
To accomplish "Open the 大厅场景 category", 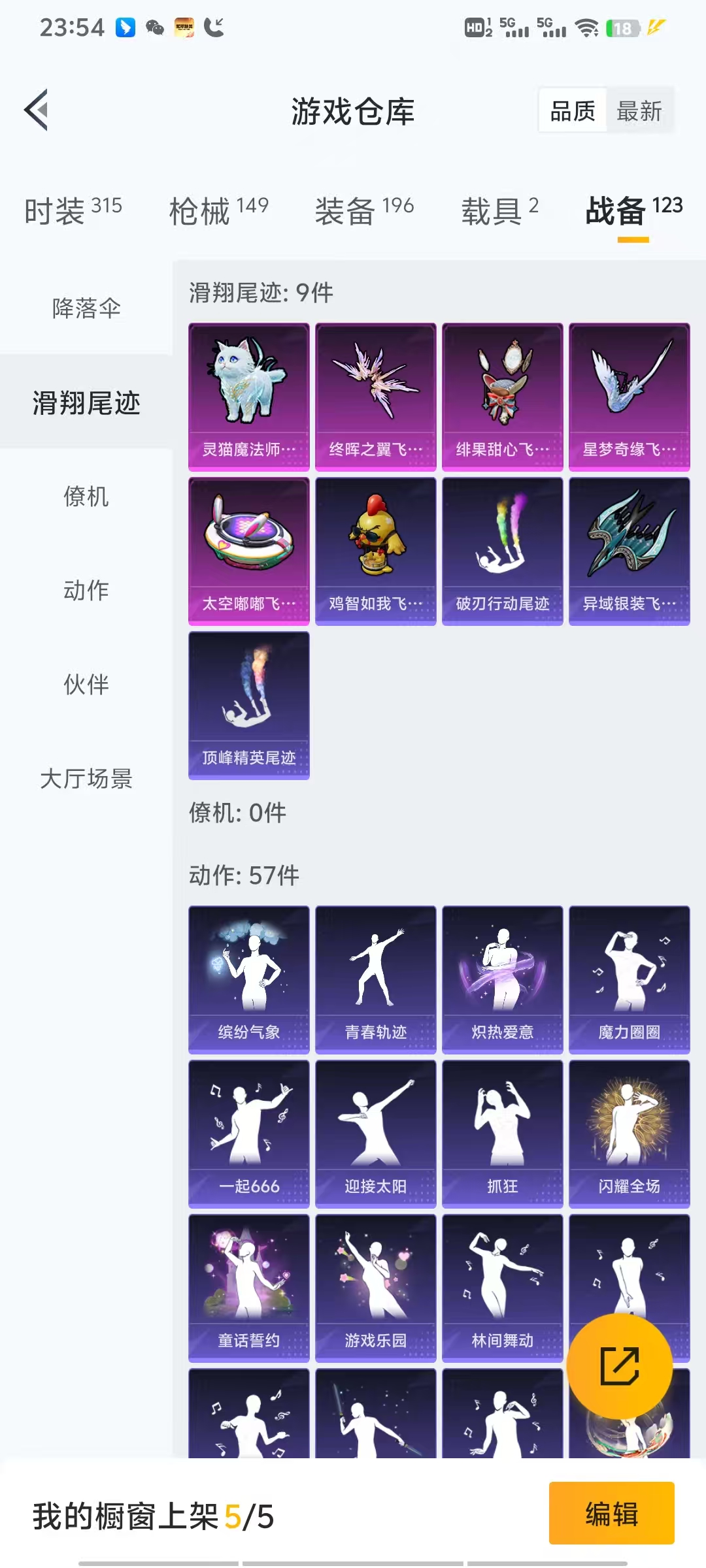I will [x=86, y=778].
